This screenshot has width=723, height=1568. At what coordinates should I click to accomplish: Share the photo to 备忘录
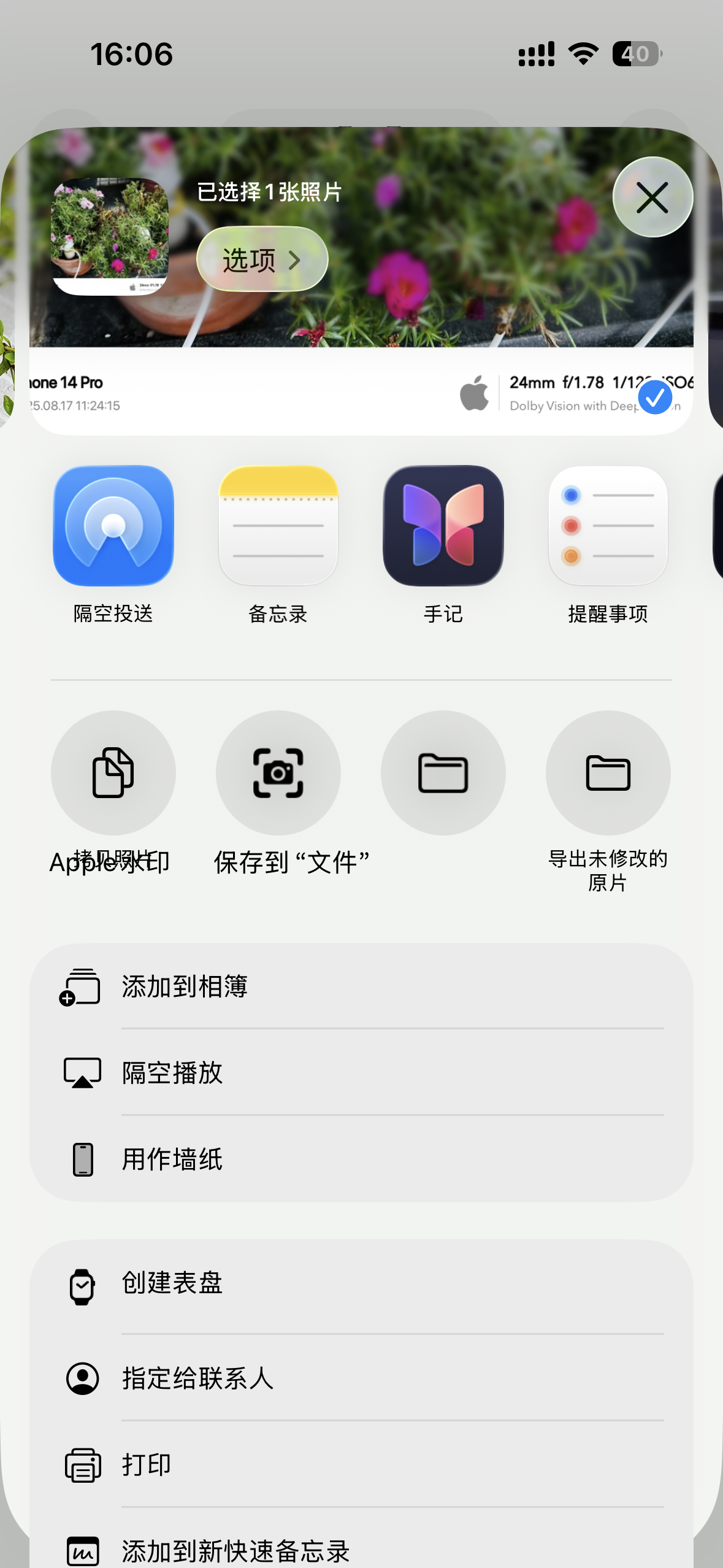pyautogui.click(x=278, y=526)
